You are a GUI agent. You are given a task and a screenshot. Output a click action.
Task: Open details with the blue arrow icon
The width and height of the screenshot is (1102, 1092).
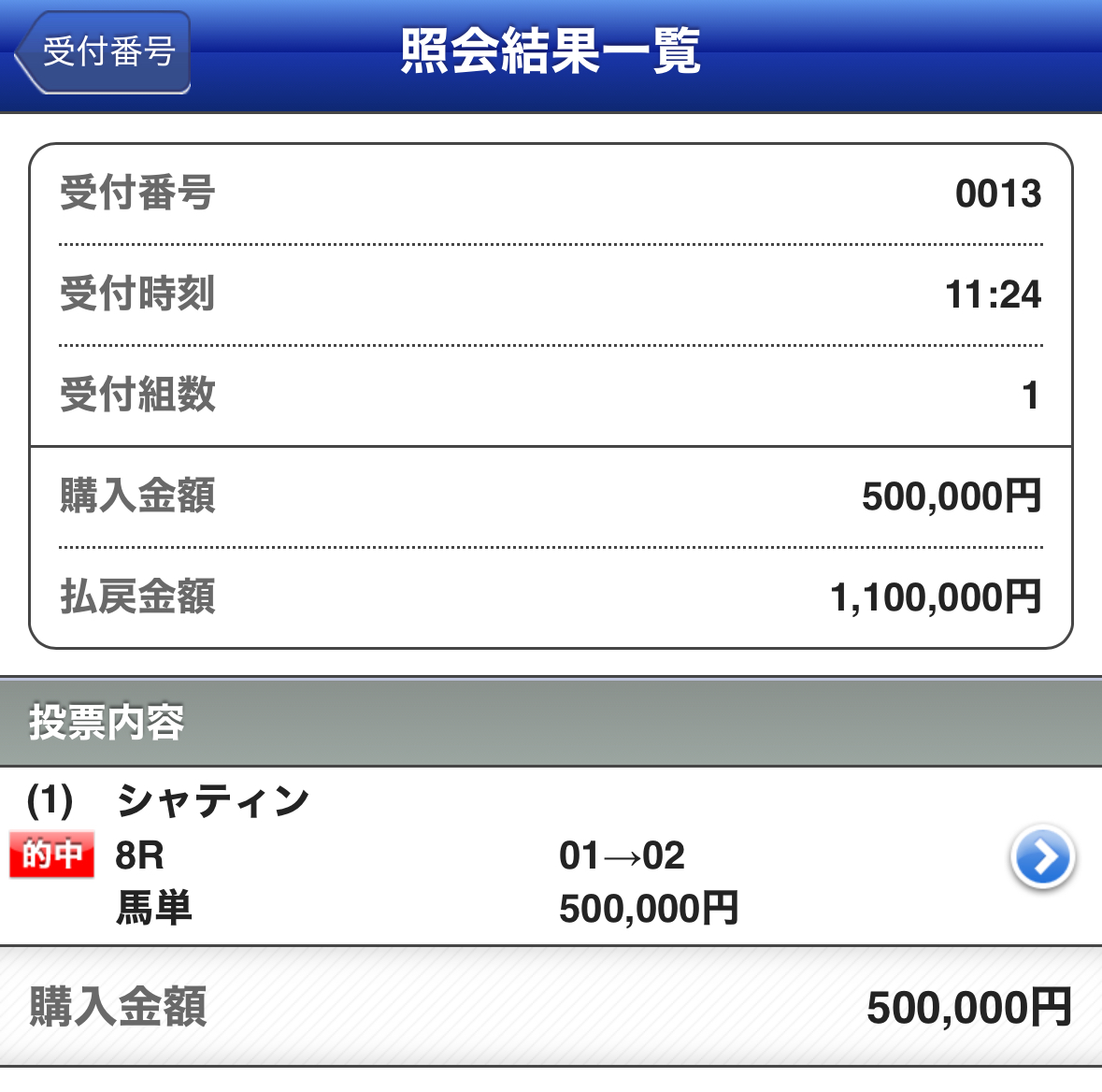[1042, 855]
